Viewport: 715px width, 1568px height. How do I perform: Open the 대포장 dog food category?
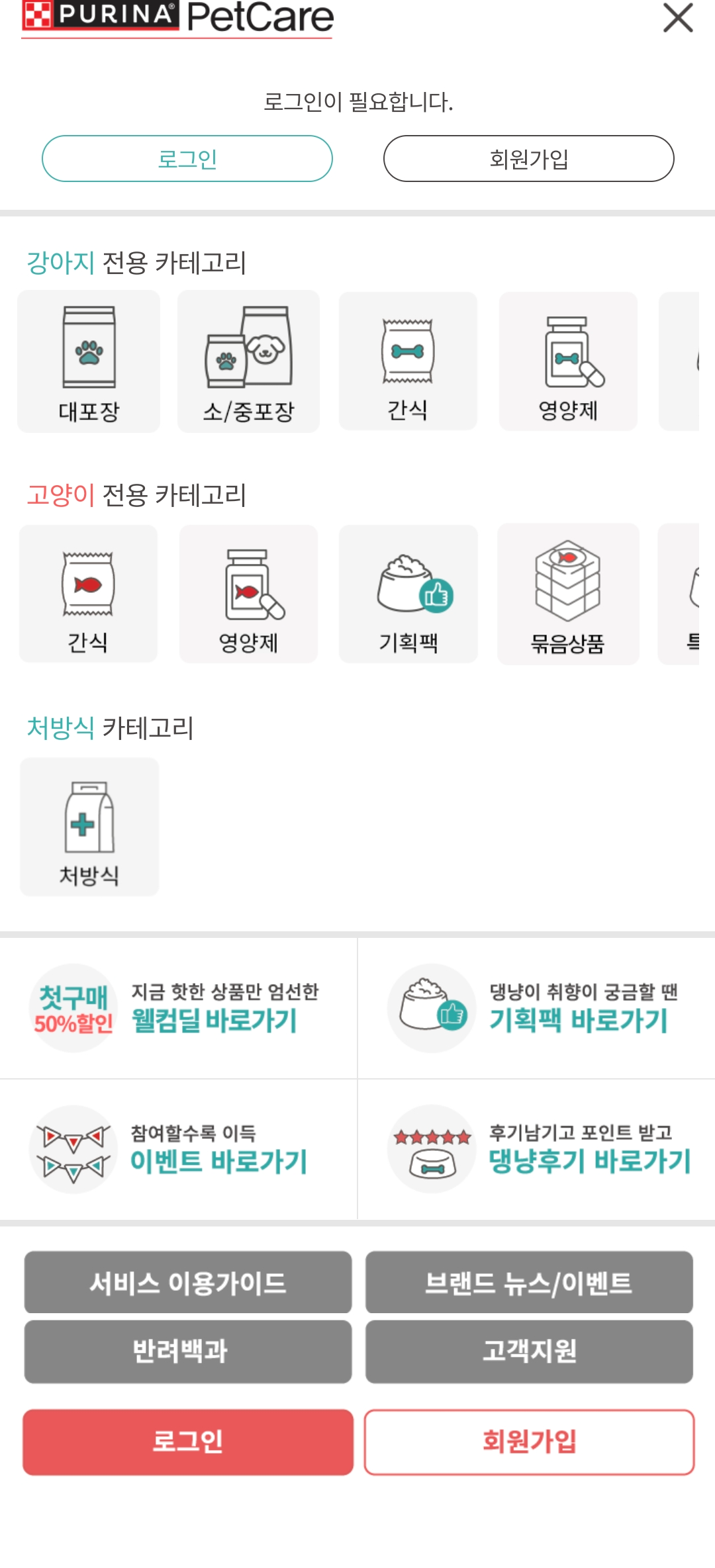(89, 361)
